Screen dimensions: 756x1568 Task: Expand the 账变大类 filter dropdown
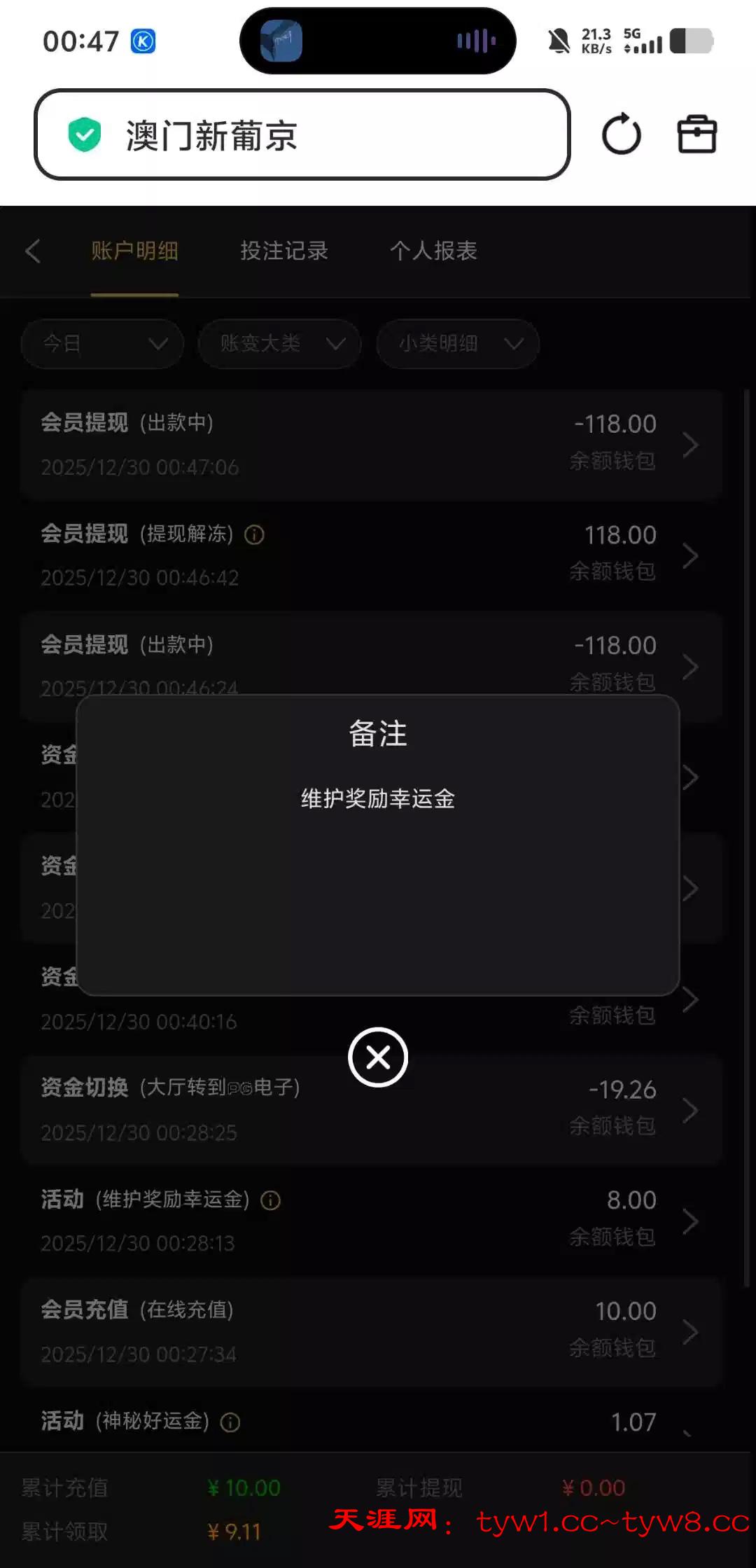pyautogui.click(x=279, y=344)
